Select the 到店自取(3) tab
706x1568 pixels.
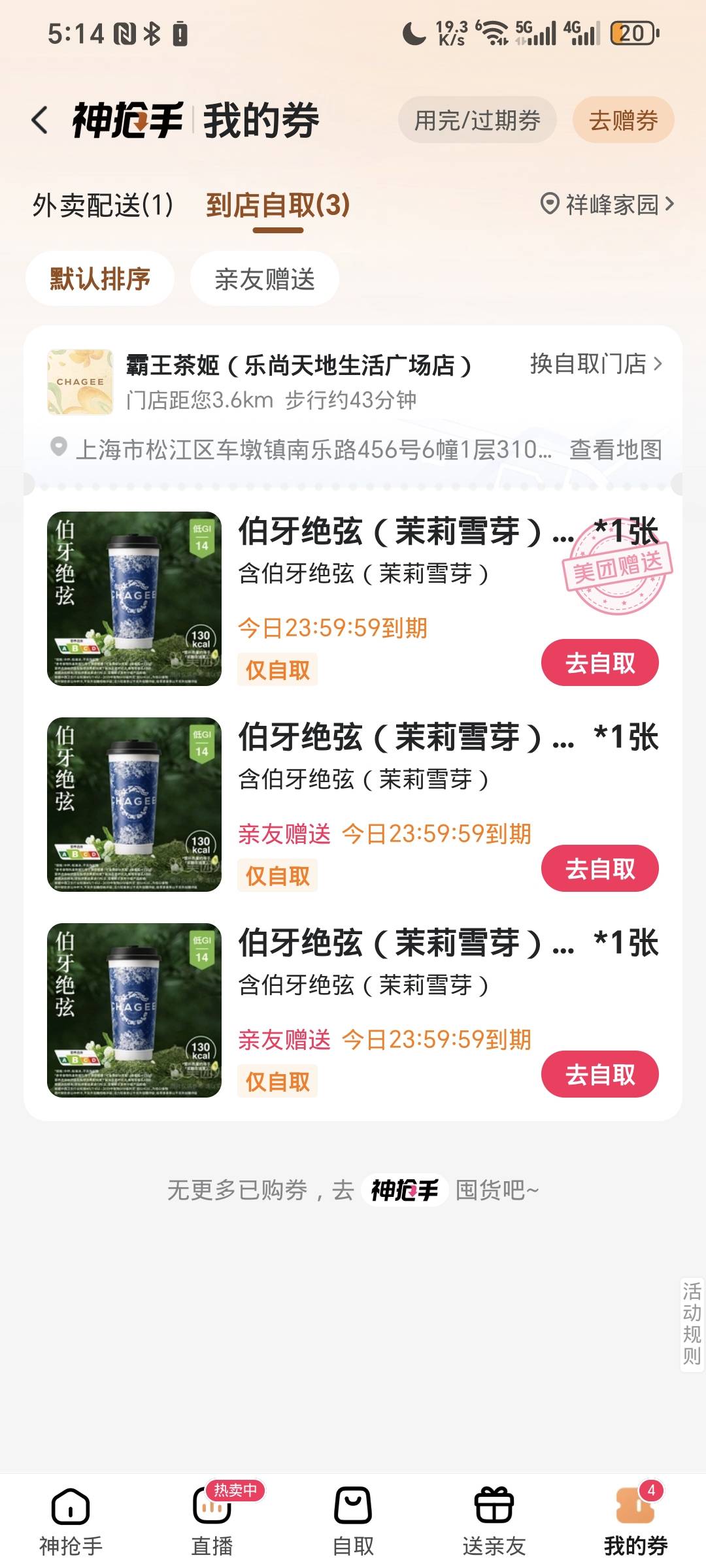[278, 205]
